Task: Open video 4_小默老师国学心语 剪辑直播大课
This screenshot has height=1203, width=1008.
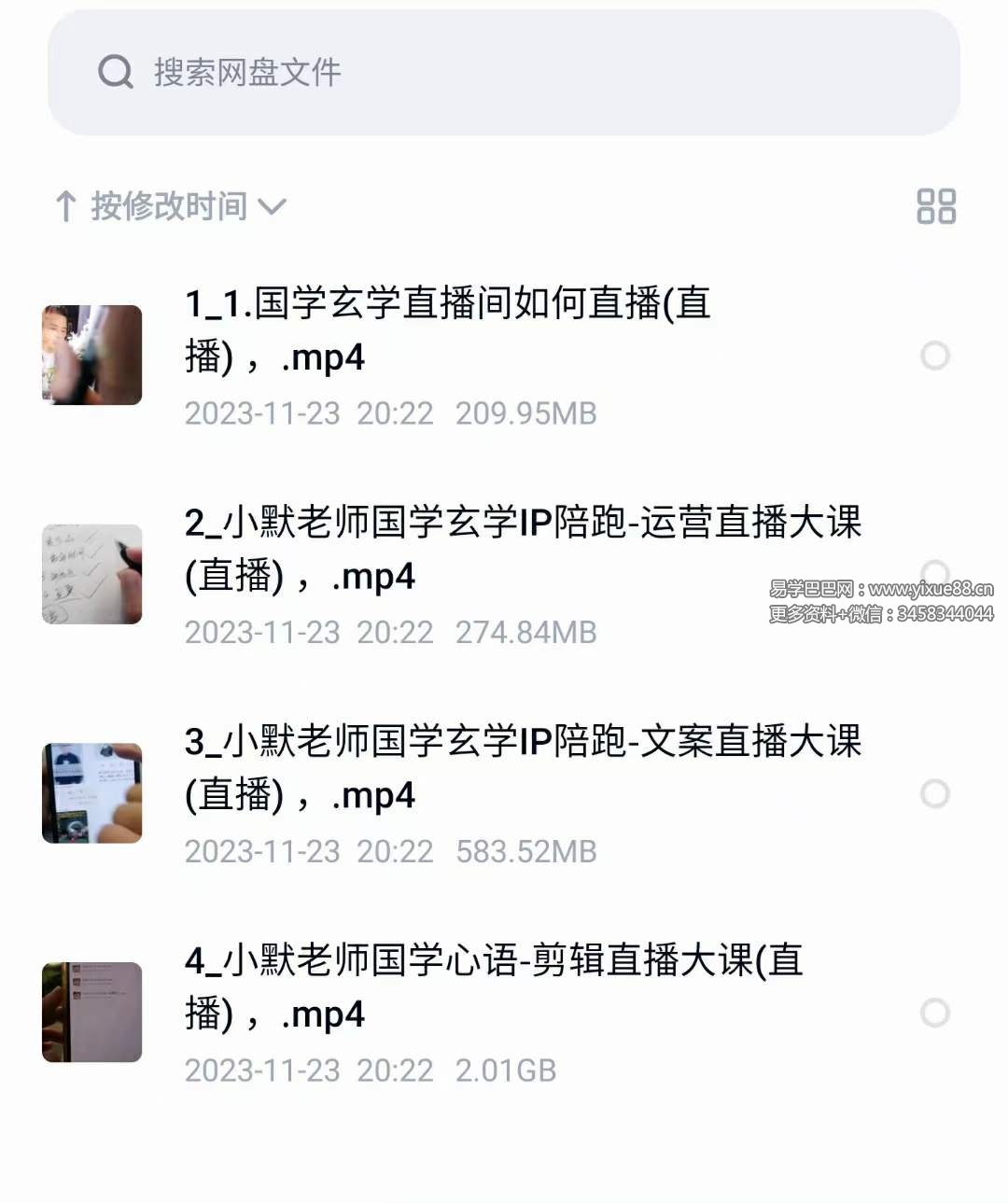Action: [495, 987]
